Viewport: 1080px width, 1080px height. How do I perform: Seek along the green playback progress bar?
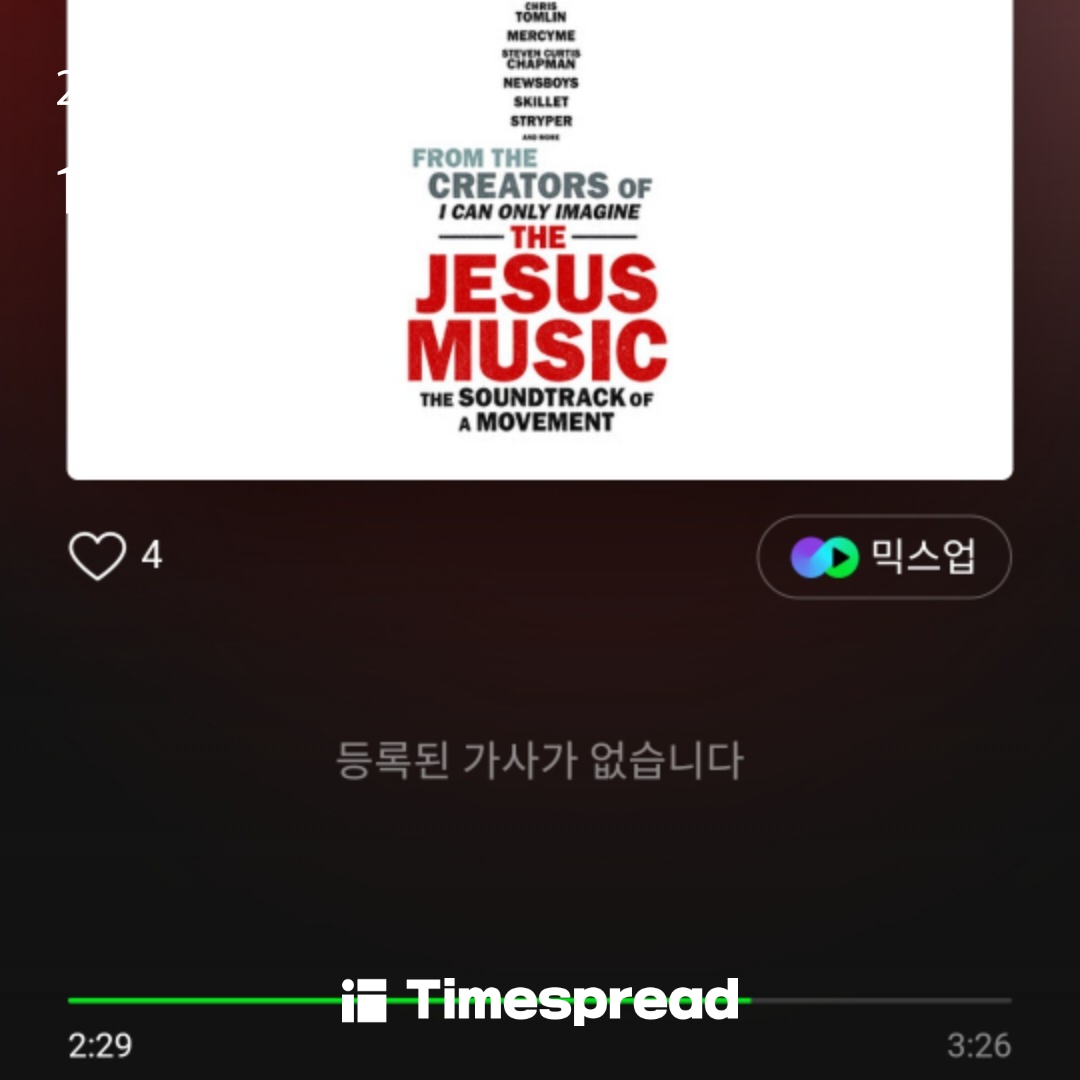pyautogui.click(x=540, y=1000)
